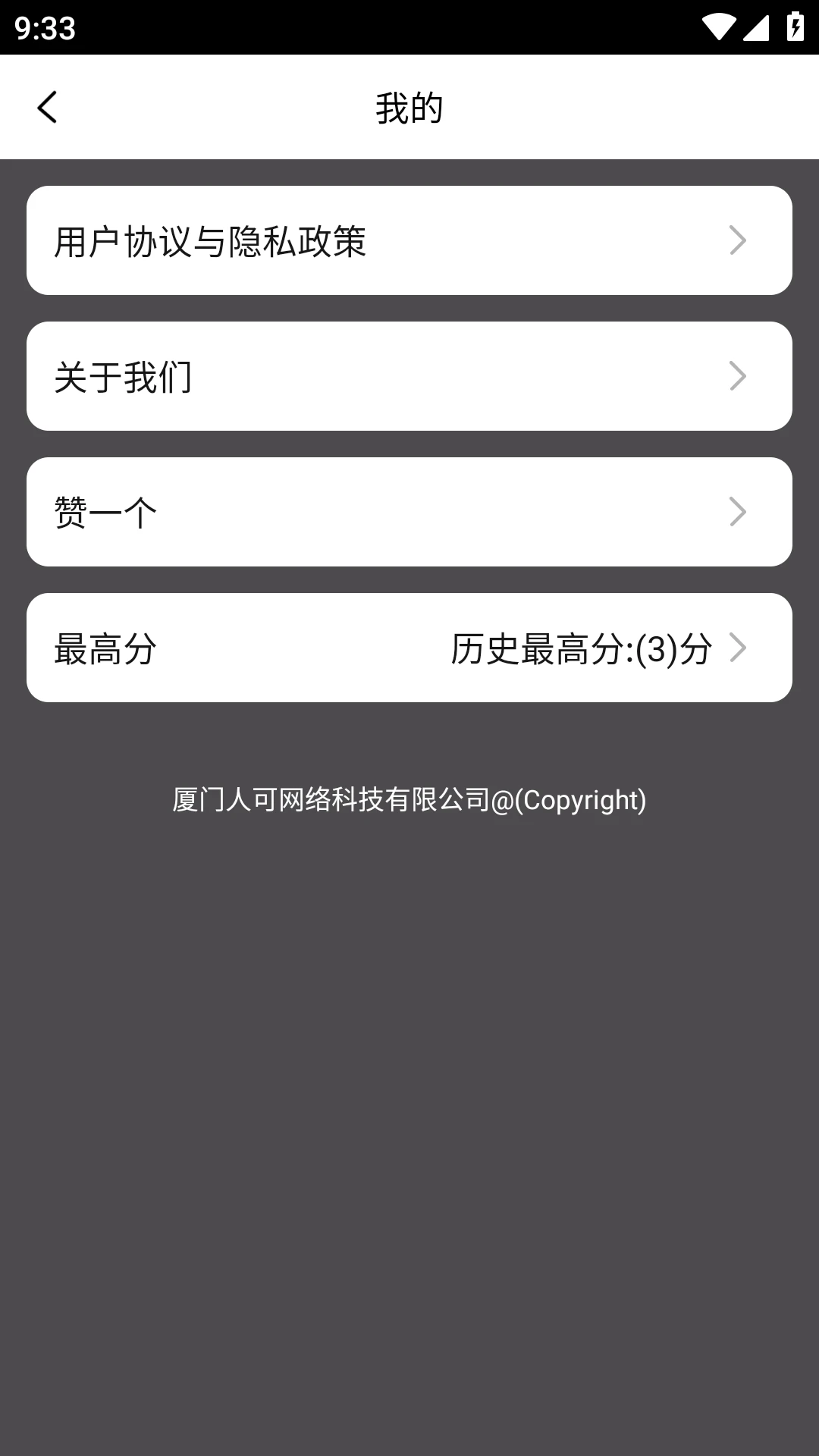Click the chevron beside 赞一个

(x=736, y=511)
